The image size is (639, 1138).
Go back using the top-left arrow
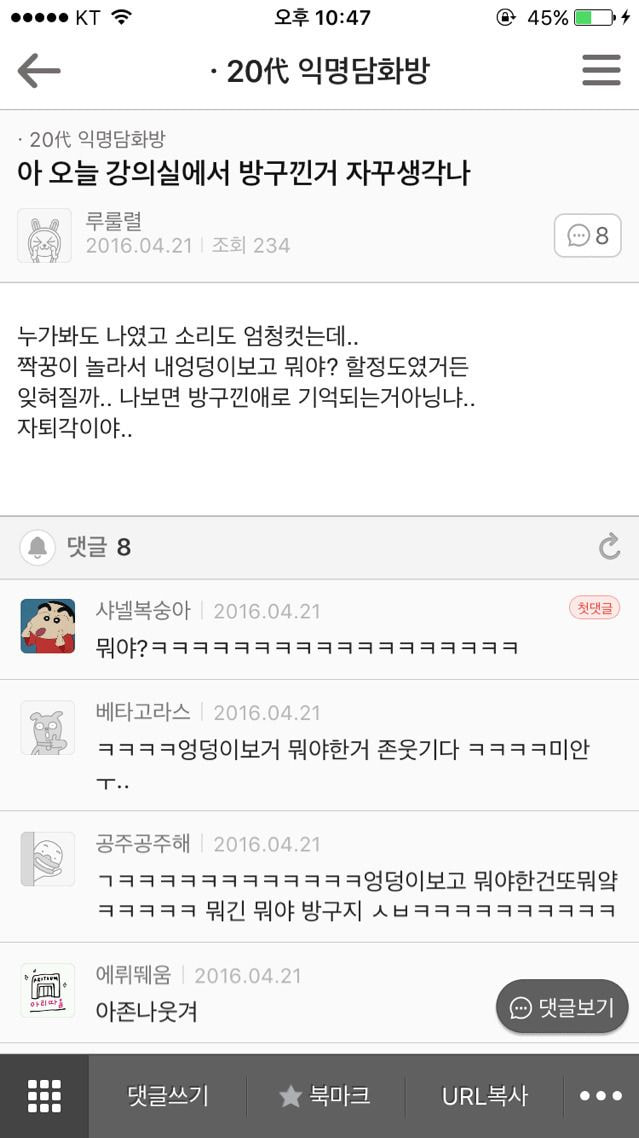[x=39, y=71]
